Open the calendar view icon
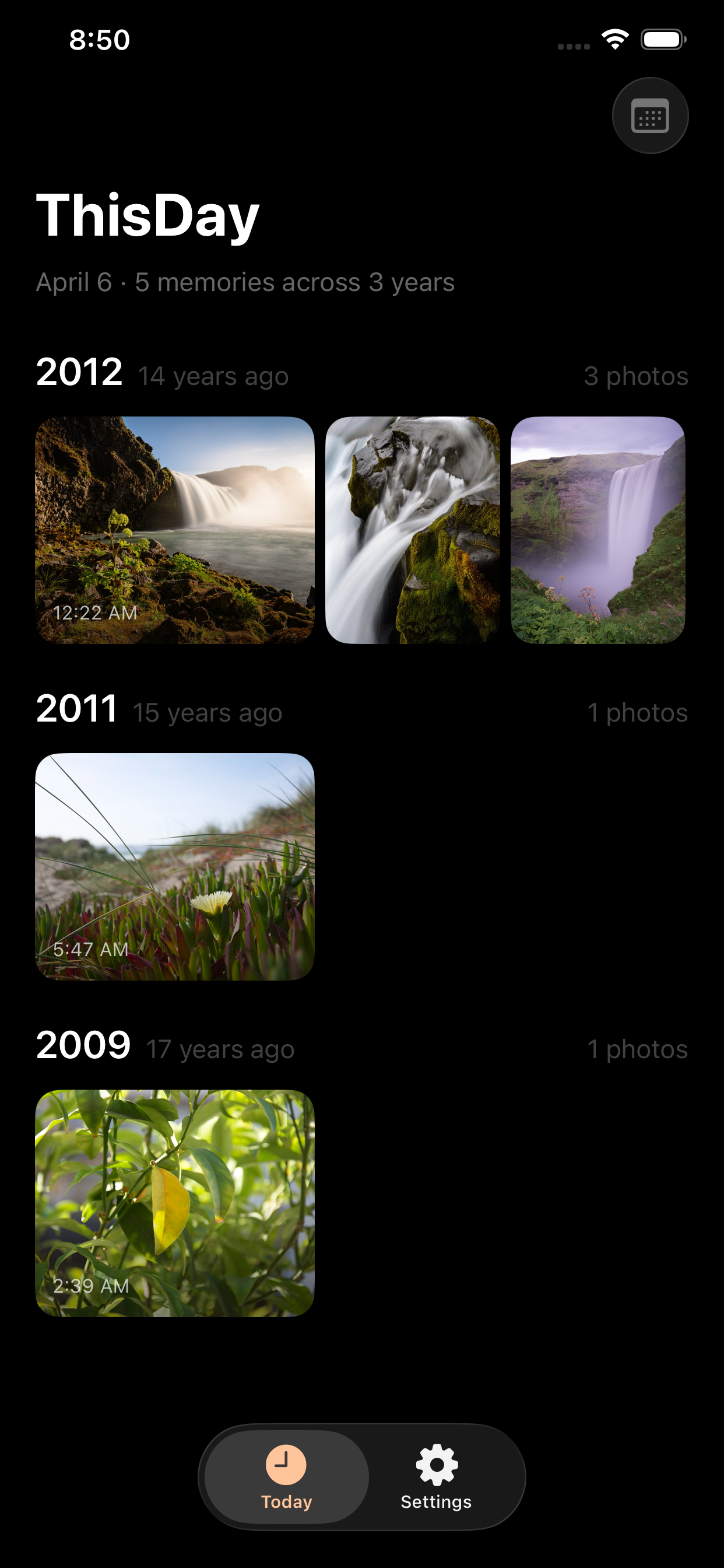This screenshot has width=724, height=1568. (651, 115)
